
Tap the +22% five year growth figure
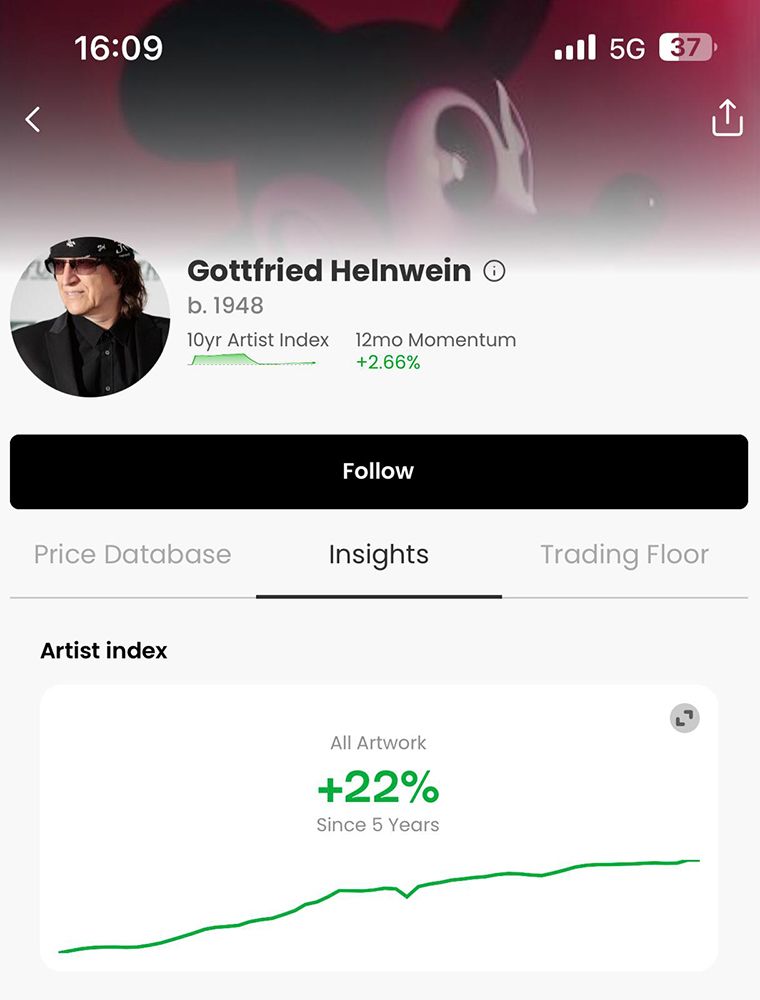coord(378,789)
